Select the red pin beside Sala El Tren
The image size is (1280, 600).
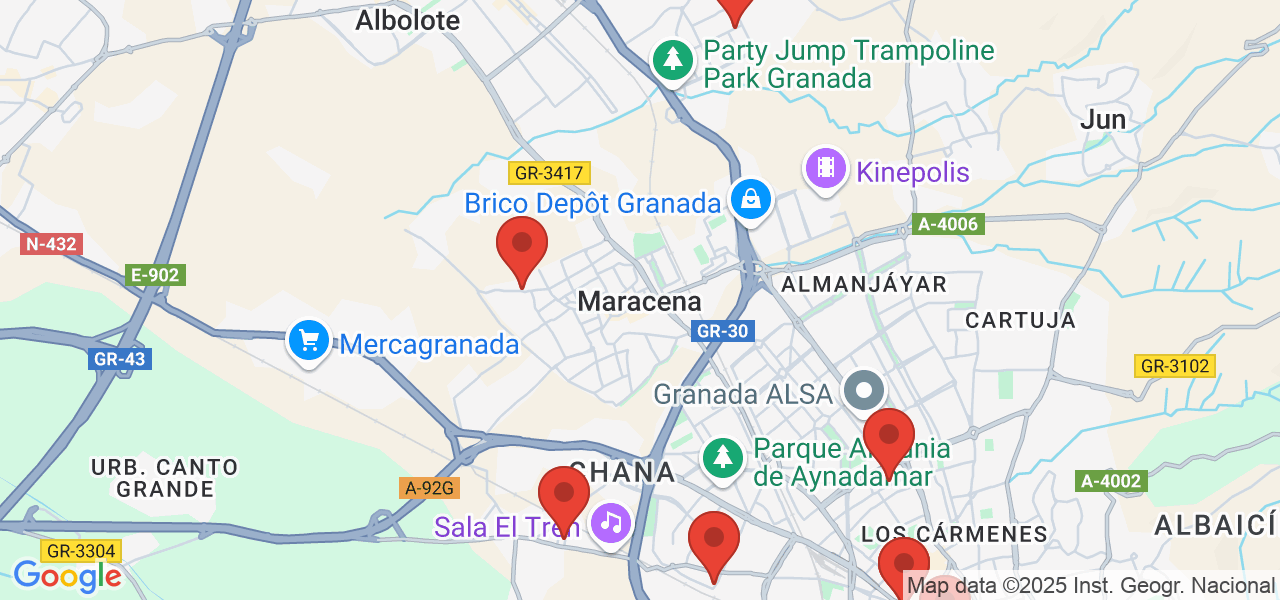563,496
